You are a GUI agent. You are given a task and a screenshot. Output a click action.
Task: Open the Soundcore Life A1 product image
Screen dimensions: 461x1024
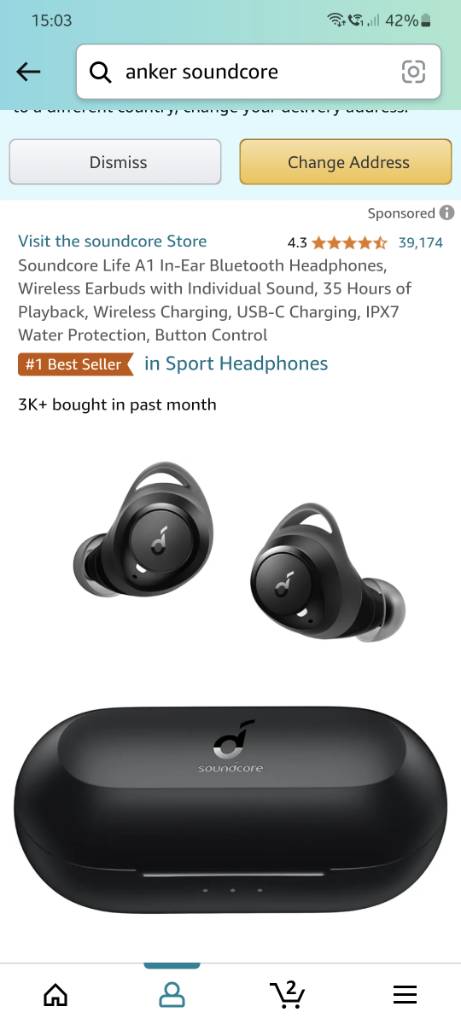(230, 686)
